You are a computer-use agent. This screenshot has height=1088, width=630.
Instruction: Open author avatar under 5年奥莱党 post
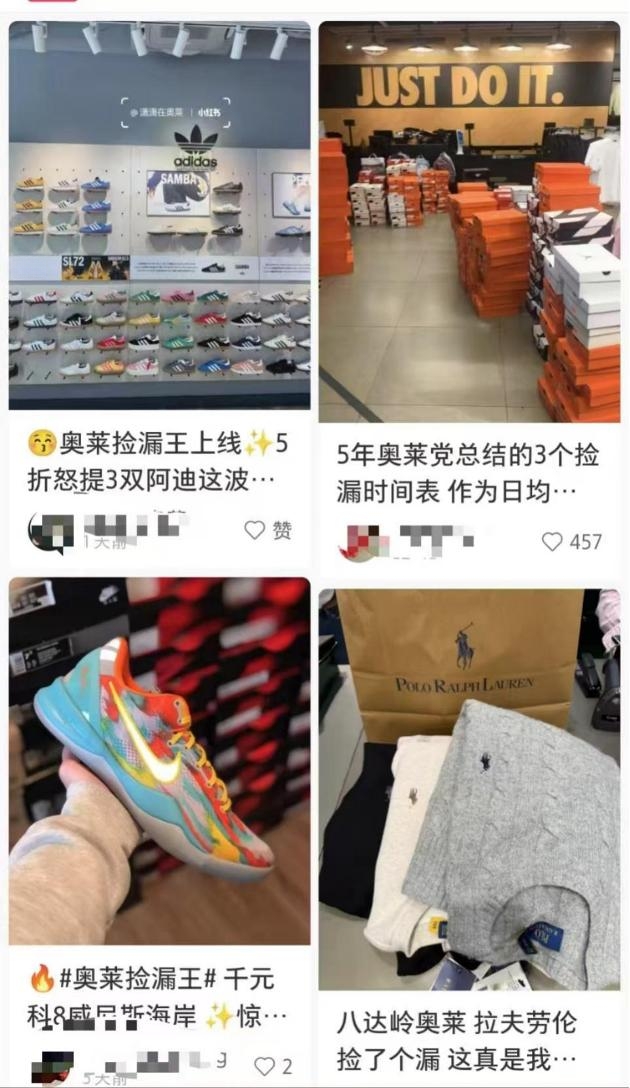pyautogui.click(x=358, y=541)
